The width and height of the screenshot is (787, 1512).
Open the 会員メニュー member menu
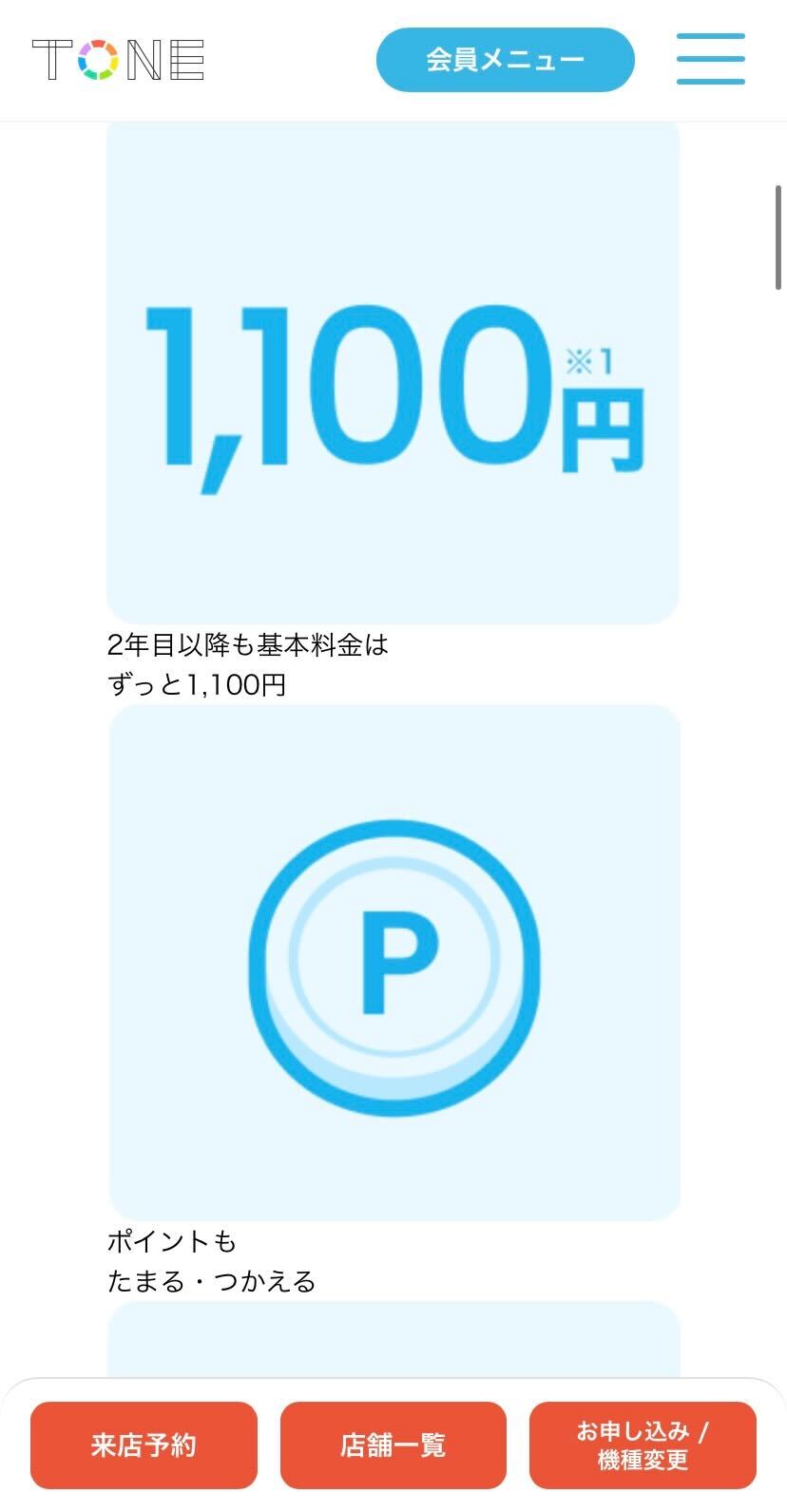(505, 59)
